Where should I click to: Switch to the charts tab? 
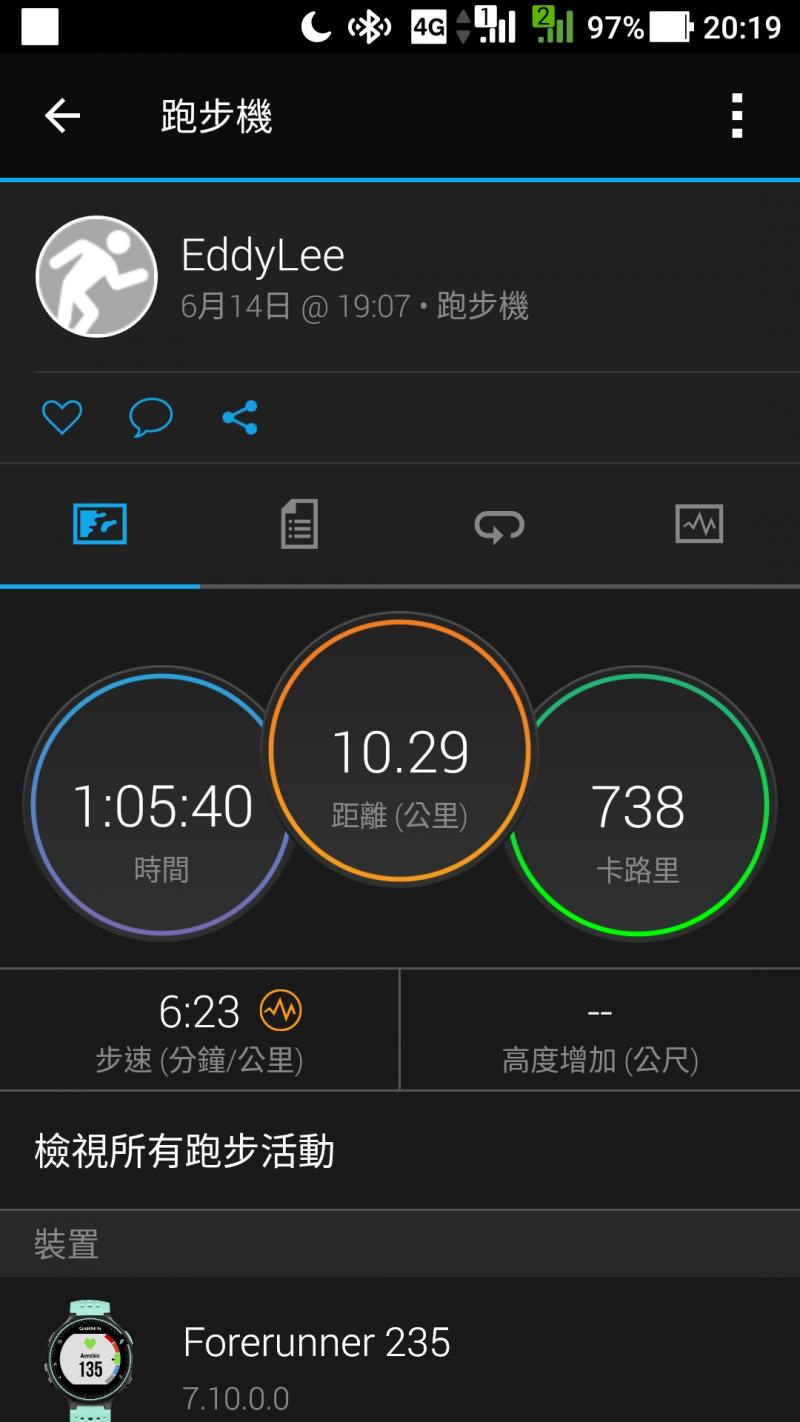click(699, 524)
